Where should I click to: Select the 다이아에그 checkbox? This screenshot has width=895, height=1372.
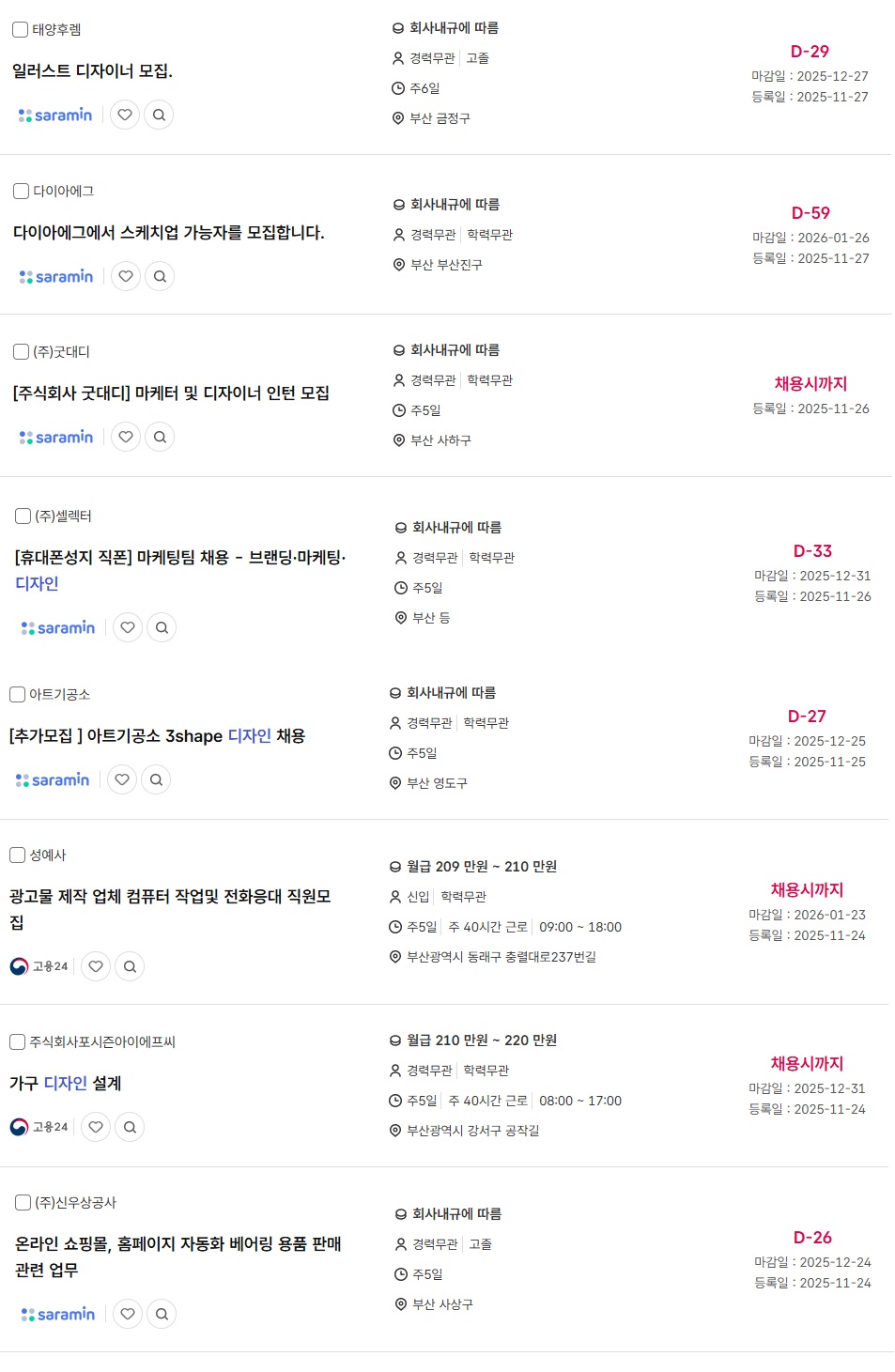pos(21,192)
